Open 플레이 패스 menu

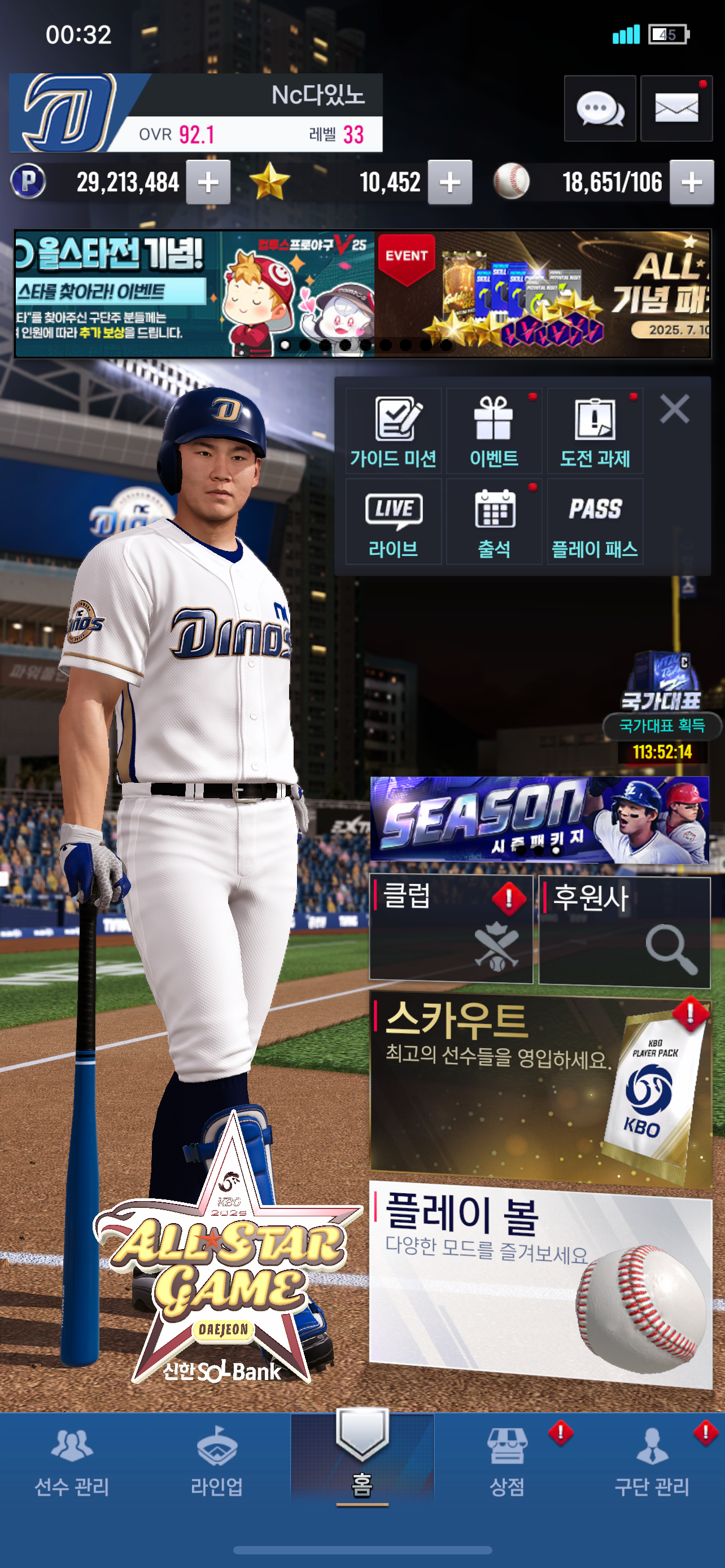coord(595,522)
